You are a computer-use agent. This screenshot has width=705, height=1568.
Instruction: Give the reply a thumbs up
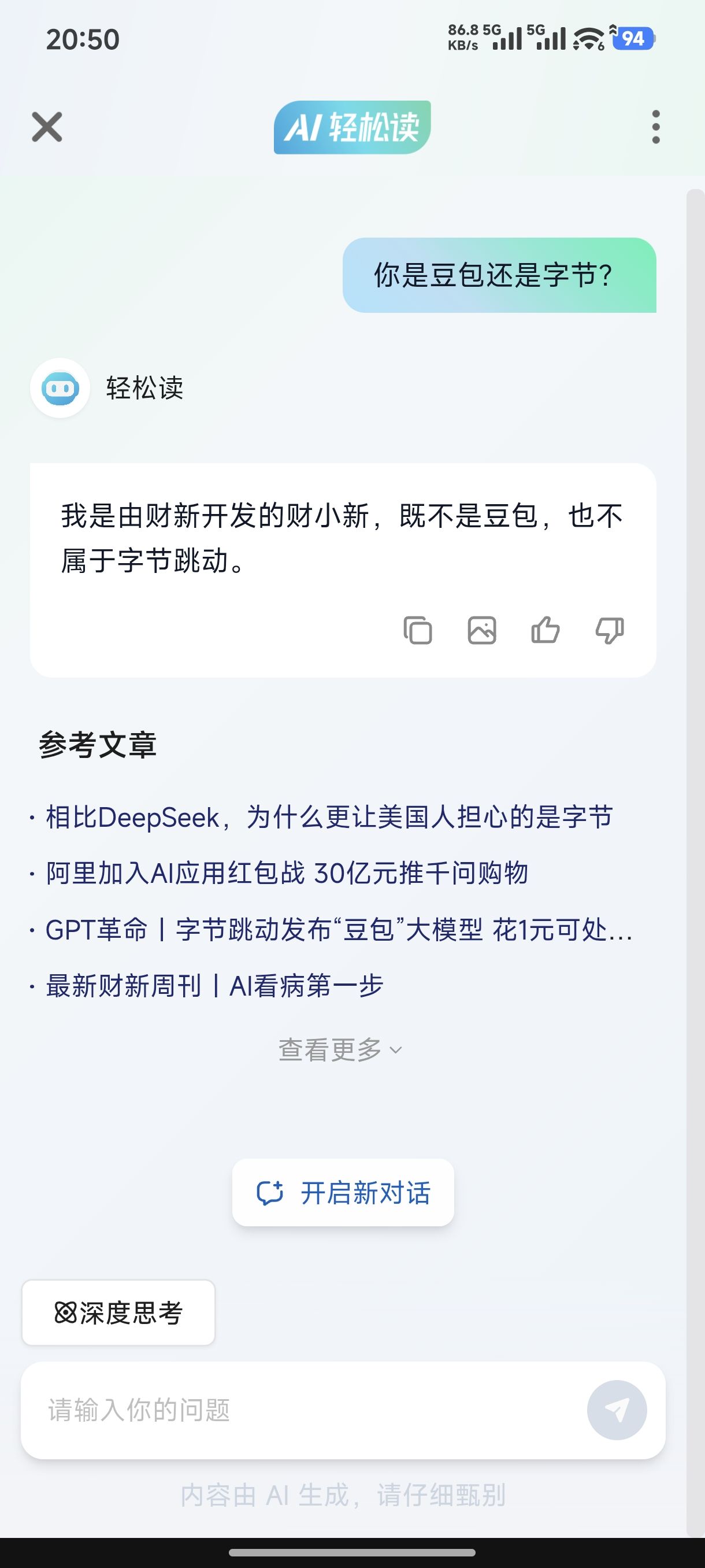tap(546, 630)
